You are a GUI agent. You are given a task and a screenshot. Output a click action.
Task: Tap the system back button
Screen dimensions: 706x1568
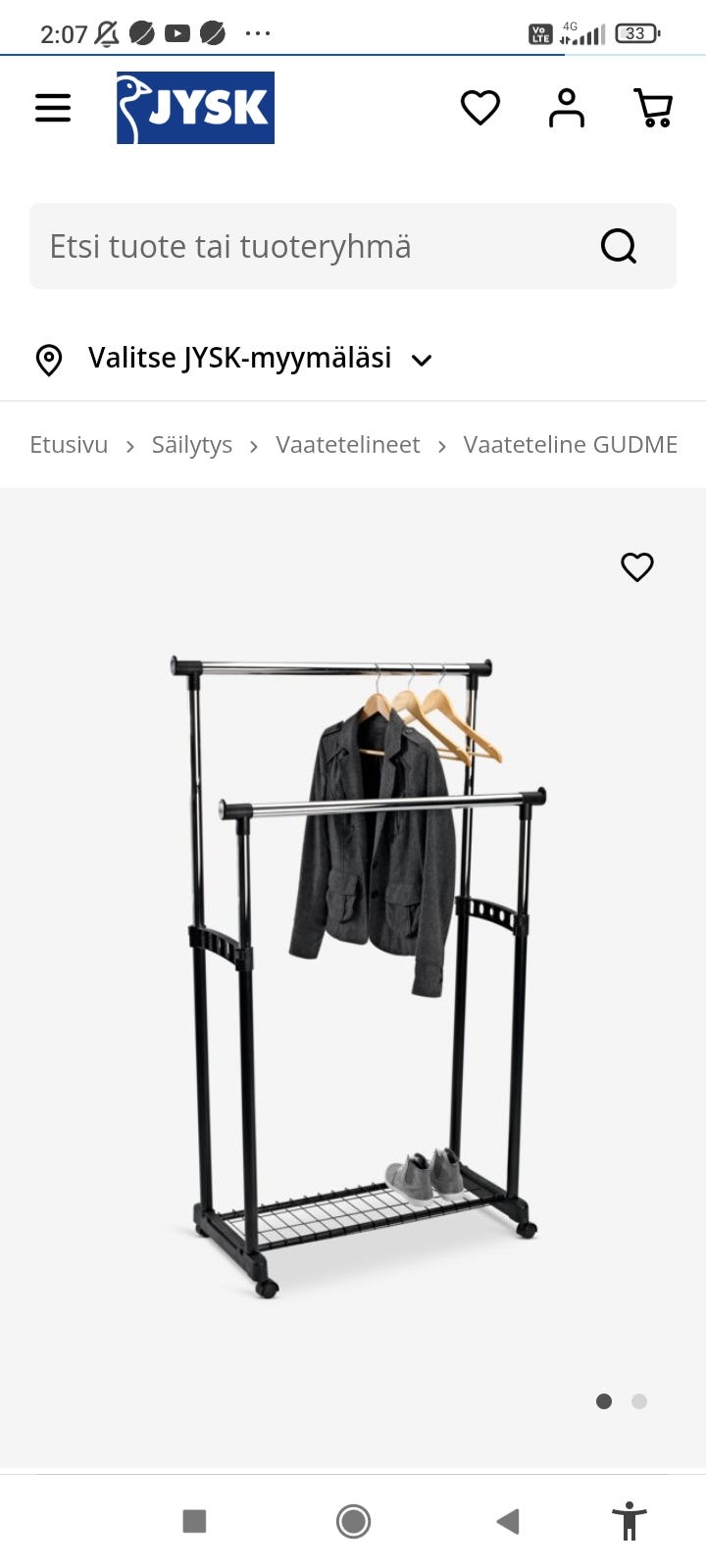point(507,1521)
